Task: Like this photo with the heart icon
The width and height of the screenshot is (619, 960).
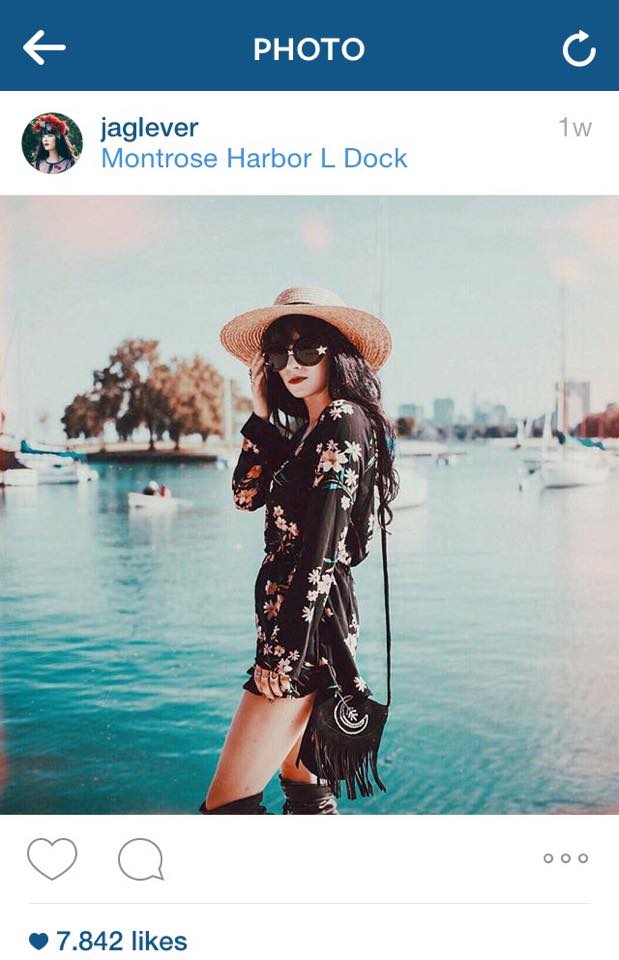Action: [x=52, y=858]
